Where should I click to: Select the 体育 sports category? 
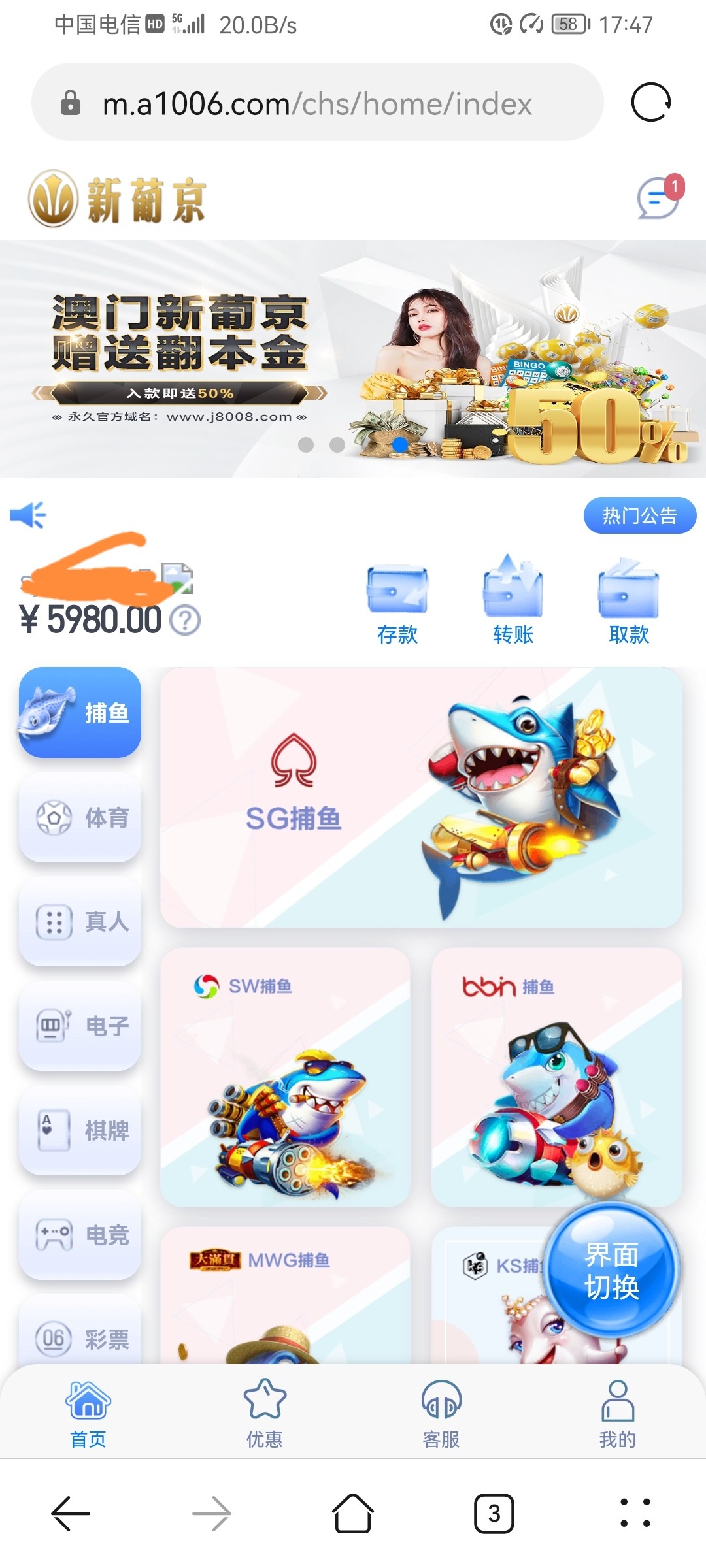click(x=80, y=817)
